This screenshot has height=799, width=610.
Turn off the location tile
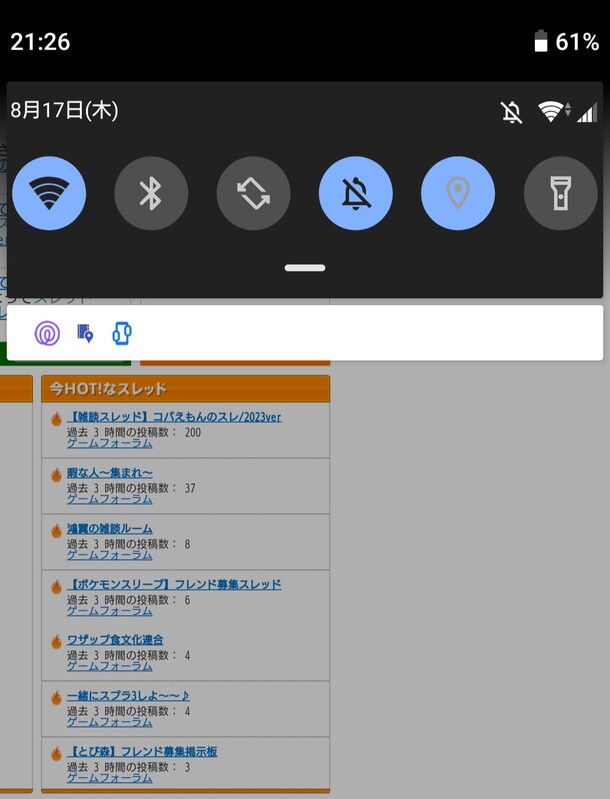[458, 194]
